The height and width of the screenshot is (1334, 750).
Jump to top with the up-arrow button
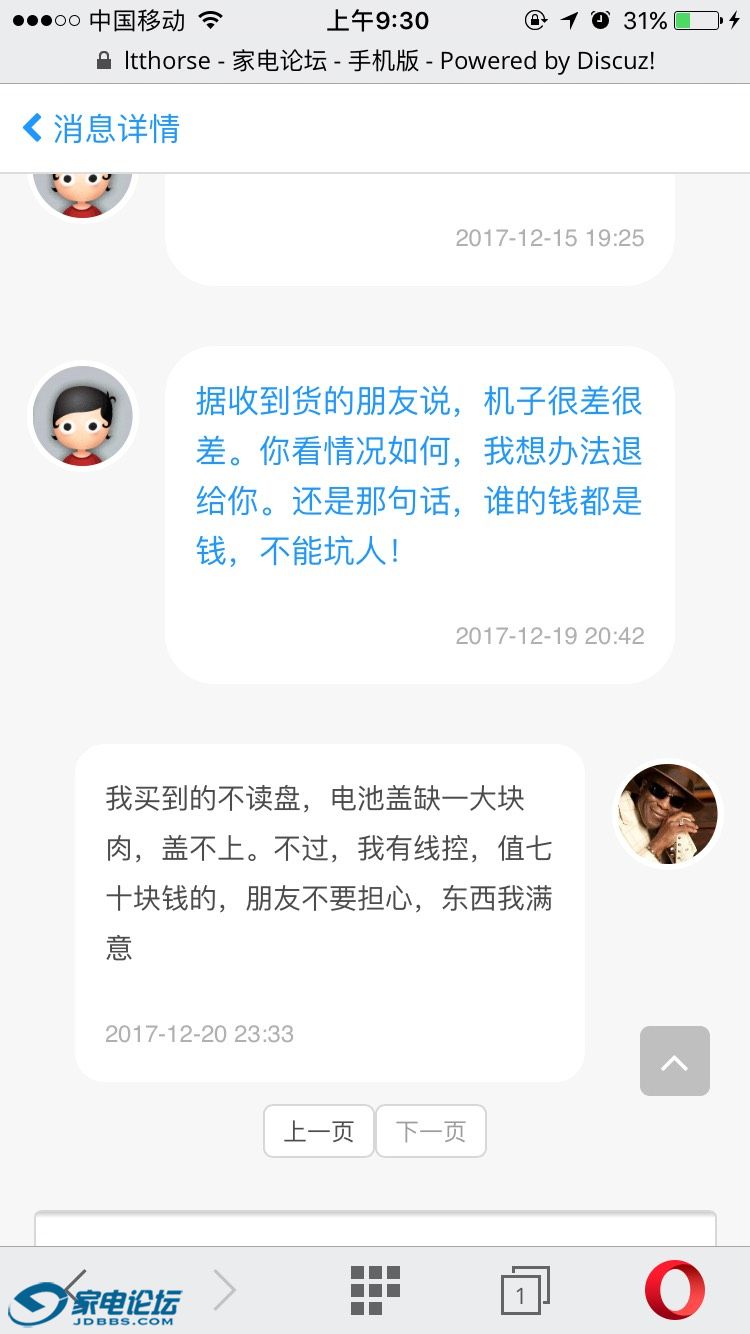pyautogui.click(x=674, y=1061)
